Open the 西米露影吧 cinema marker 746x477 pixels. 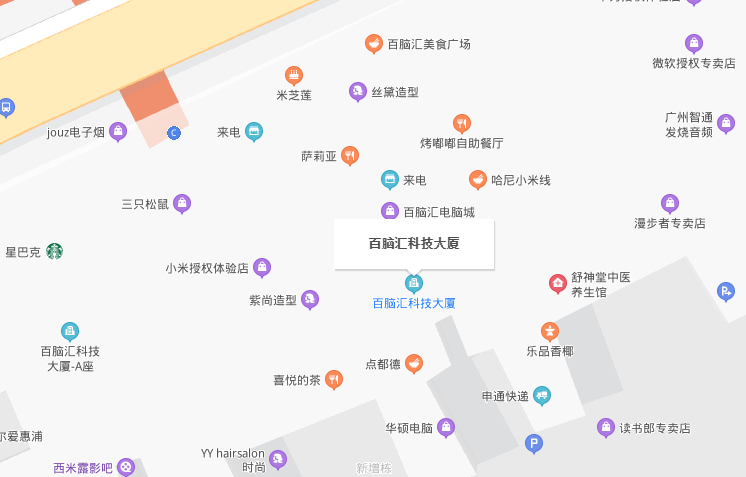pos(126,466)
